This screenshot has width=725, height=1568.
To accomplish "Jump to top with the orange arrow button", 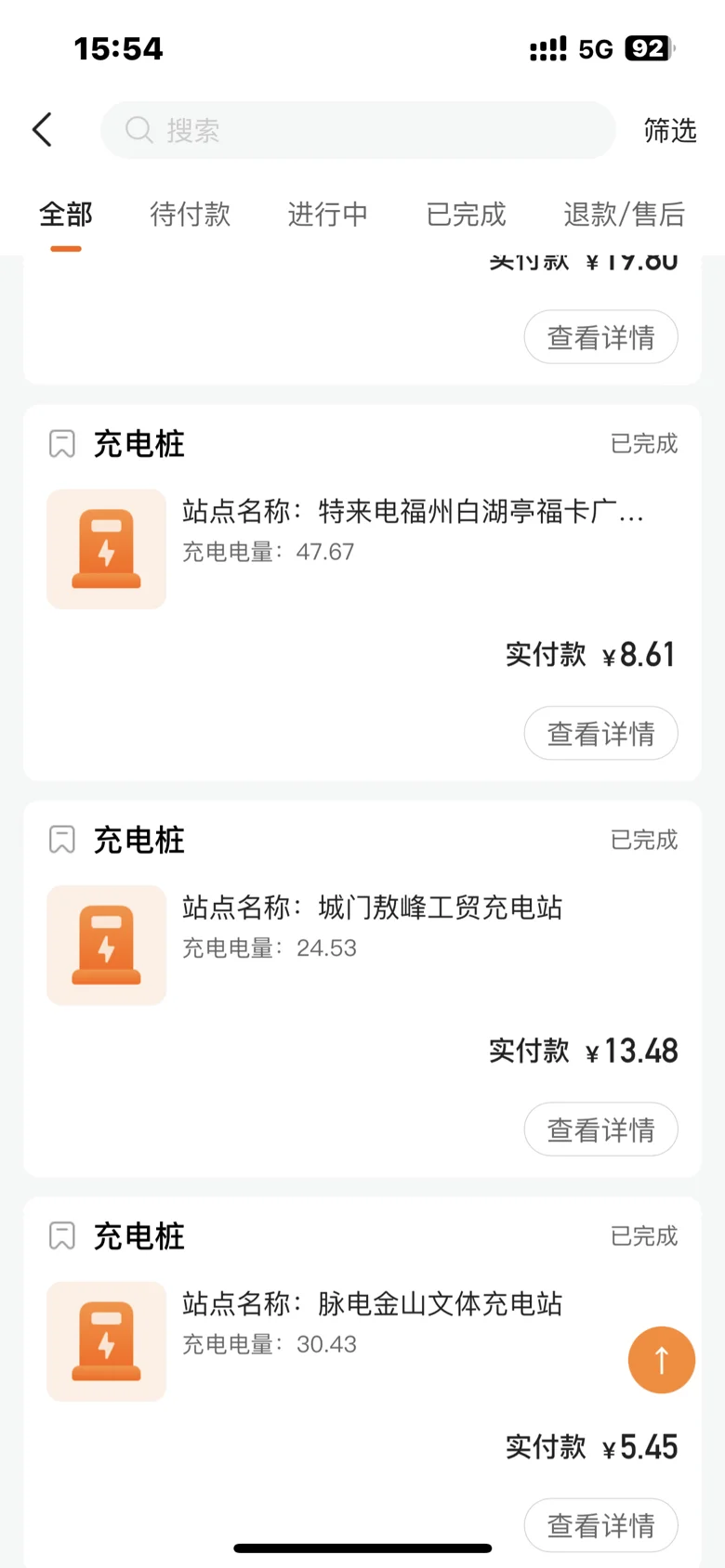I will pos(662,1360).
